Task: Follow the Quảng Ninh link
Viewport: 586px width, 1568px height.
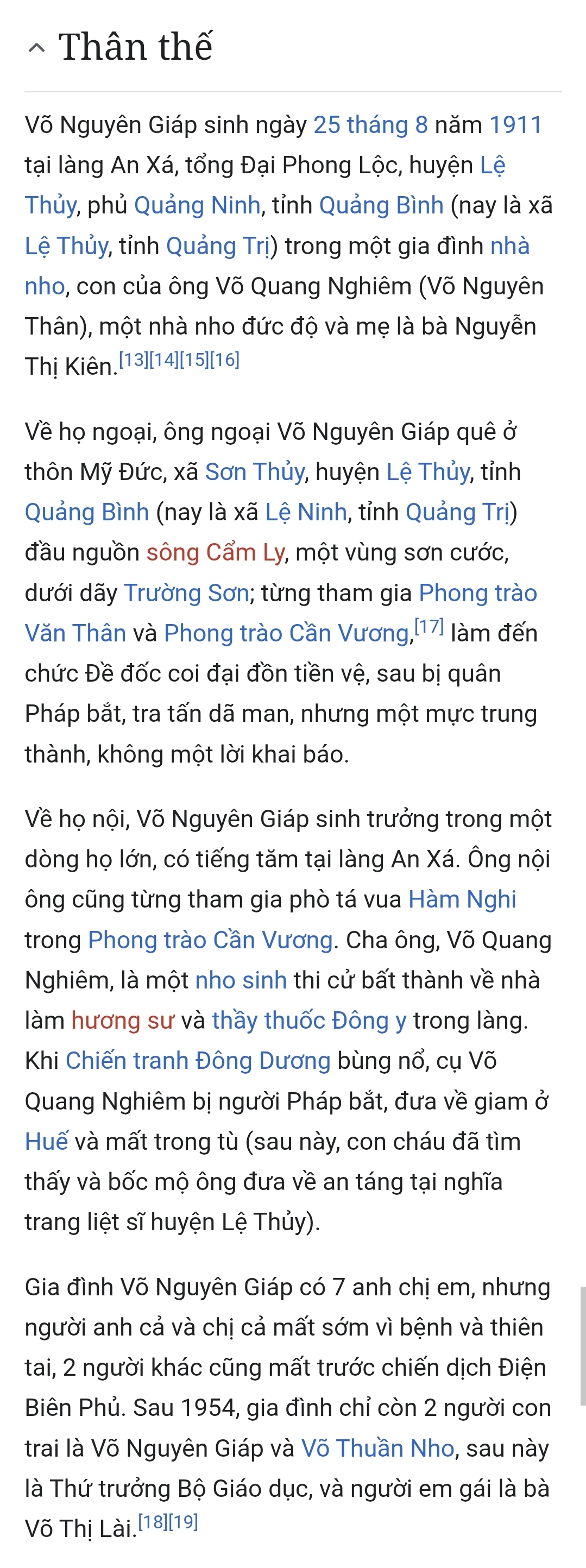Action: coord(197,206)
